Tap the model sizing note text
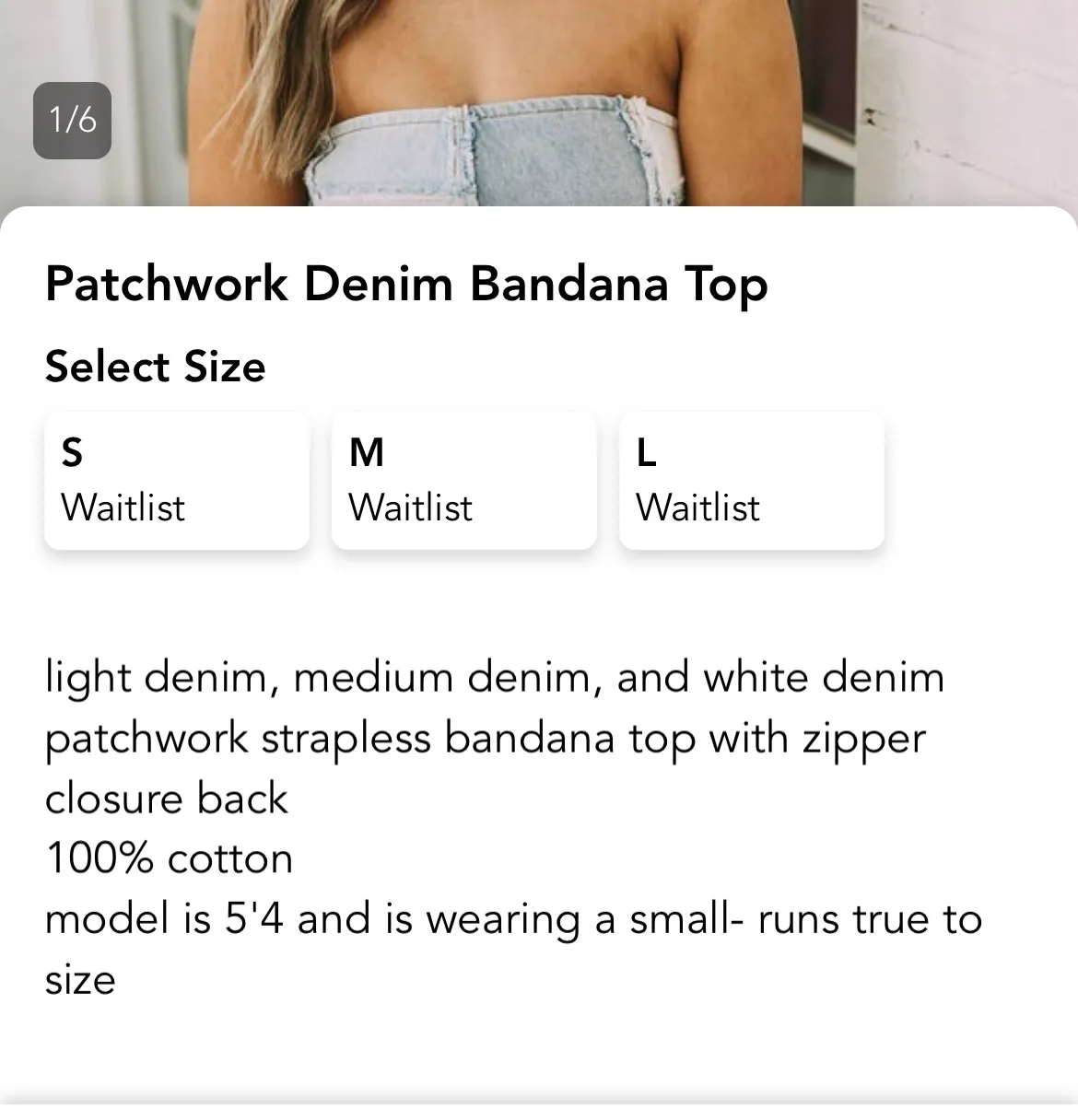1078x1120 pixels. coord(513,918)
